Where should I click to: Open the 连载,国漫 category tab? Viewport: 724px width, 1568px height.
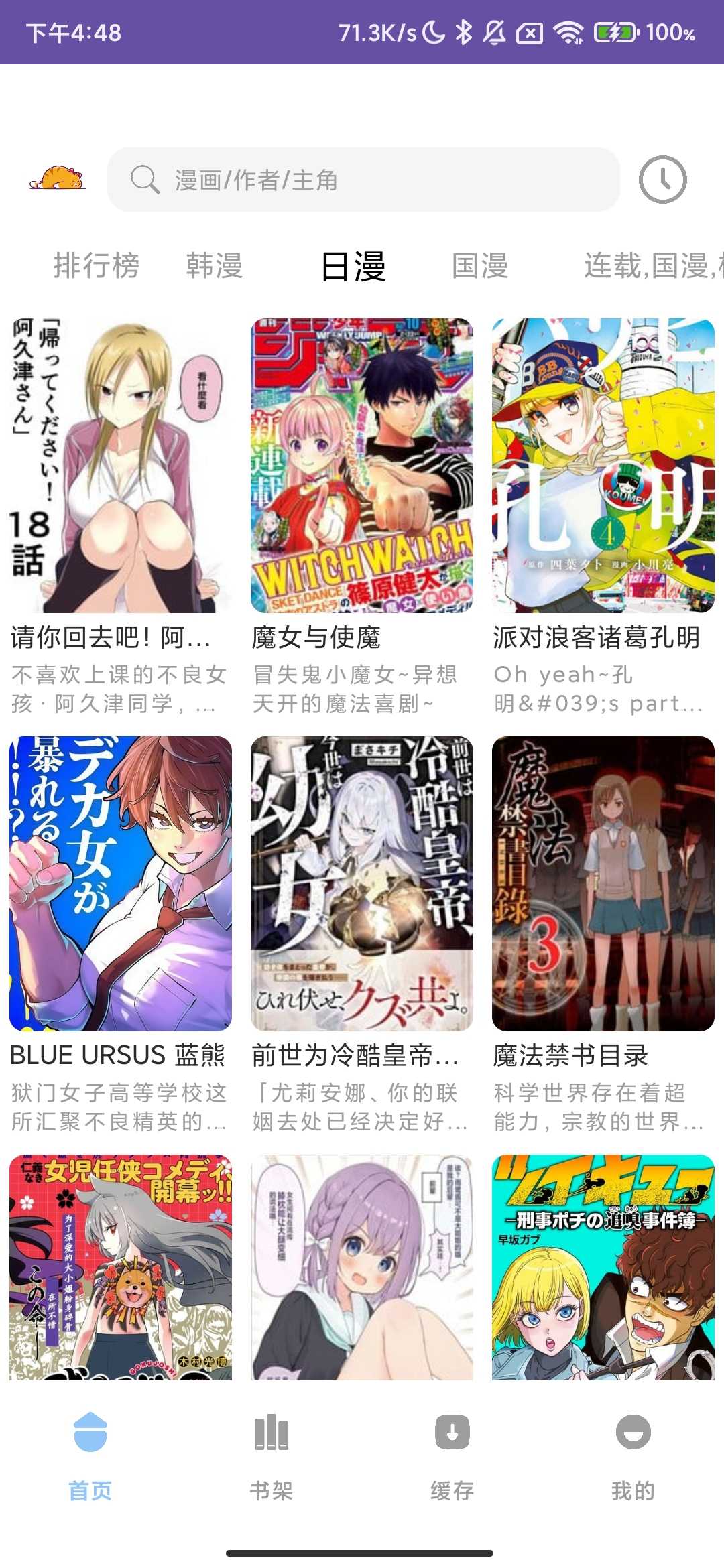pyautogui.click(x=650, y=265)
